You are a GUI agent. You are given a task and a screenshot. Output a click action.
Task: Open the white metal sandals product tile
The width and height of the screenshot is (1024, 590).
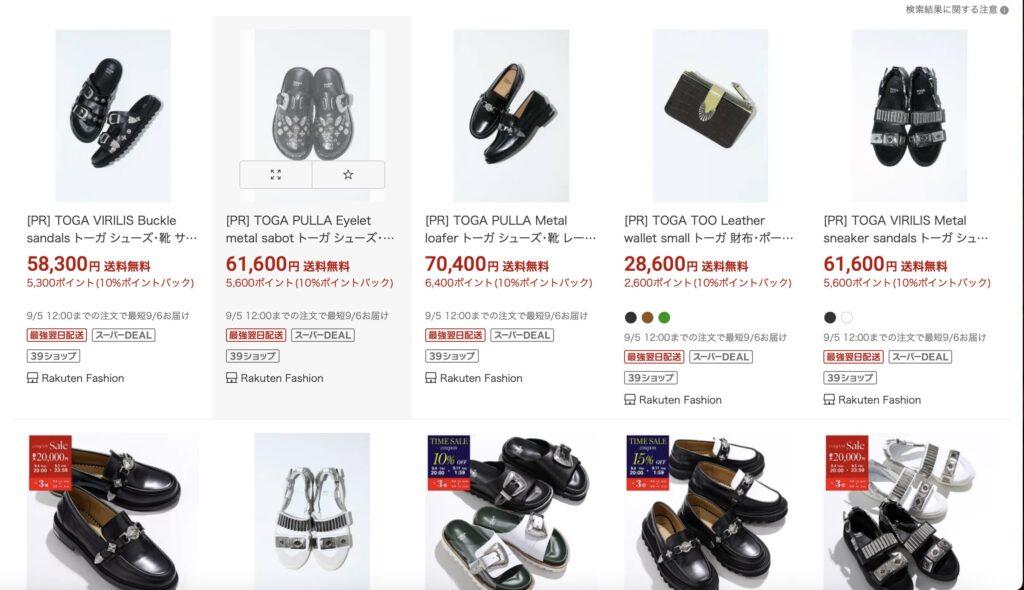point(312,510)
